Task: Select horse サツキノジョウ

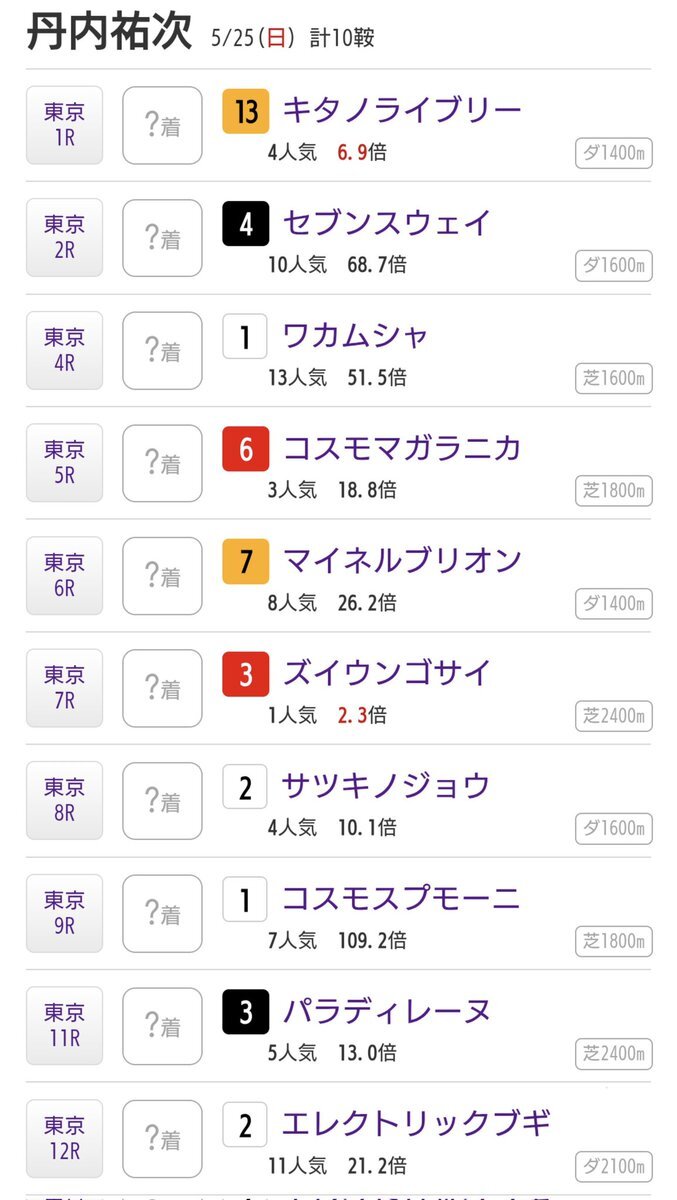Action: click(x=387, y=786)
